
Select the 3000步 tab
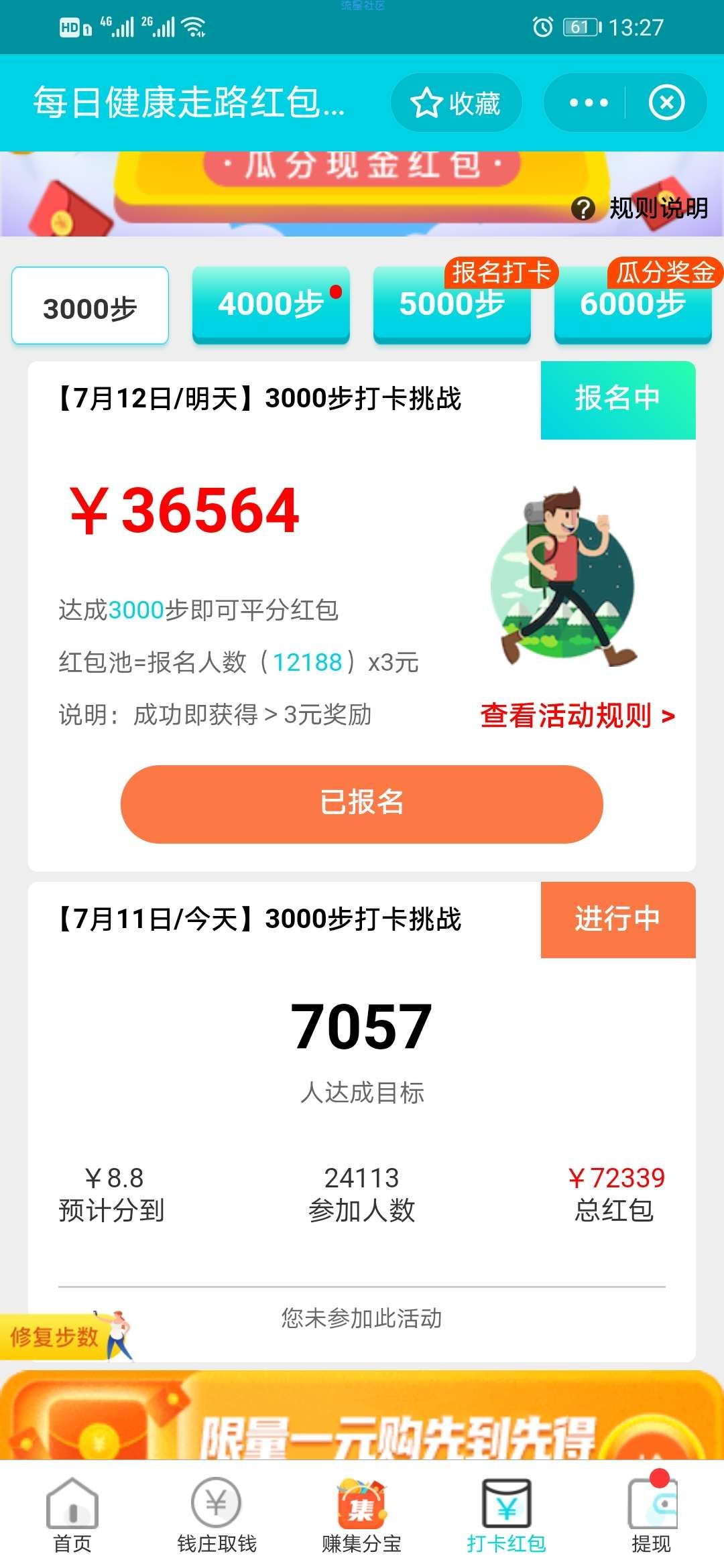[x=90, y=306]
